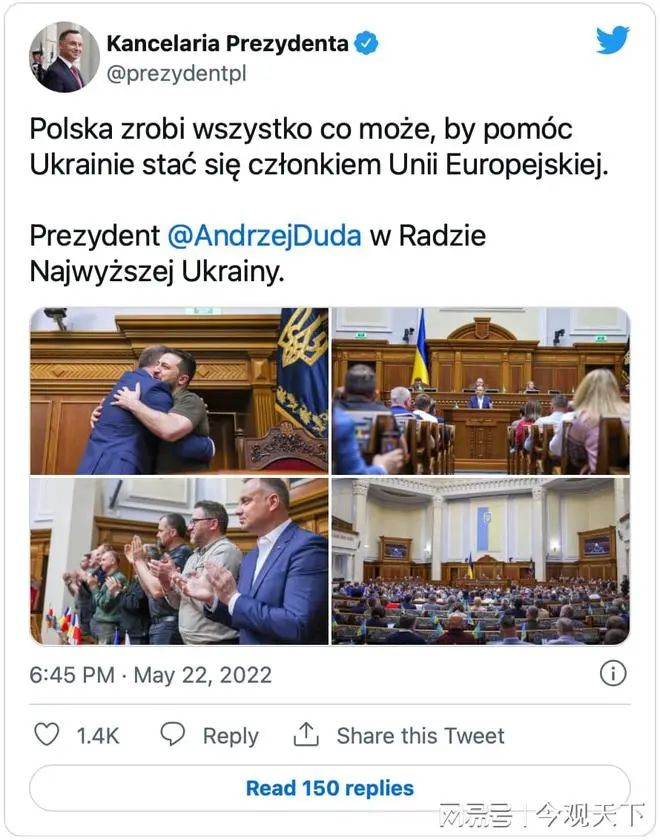
Task: Open the tweet info icon
Action: click(613, 674)
